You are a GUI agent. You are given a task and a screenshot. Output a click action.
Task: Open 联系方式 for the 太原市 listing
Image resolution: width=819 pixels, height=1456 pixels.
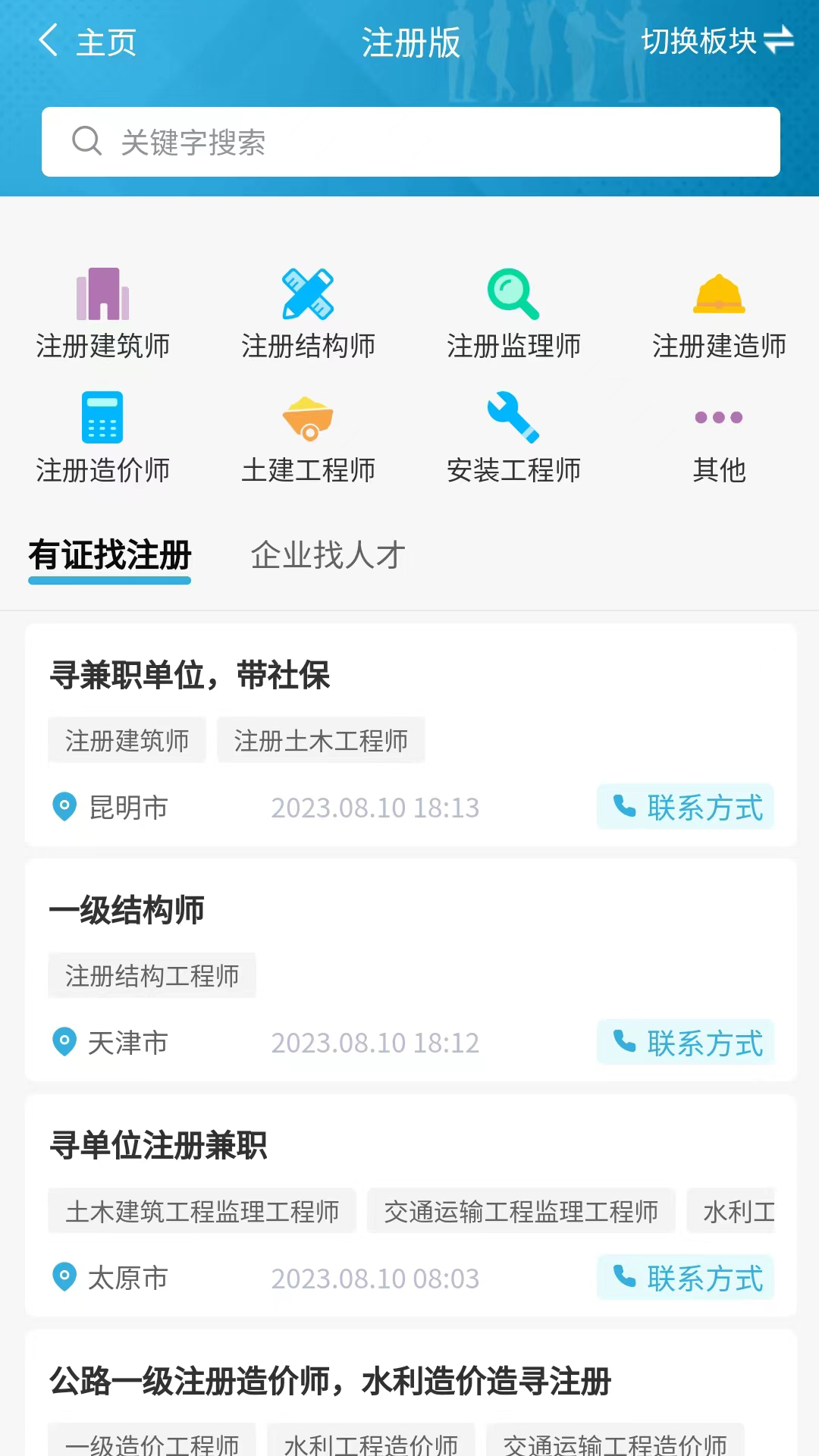click(x=685, y=1279)
